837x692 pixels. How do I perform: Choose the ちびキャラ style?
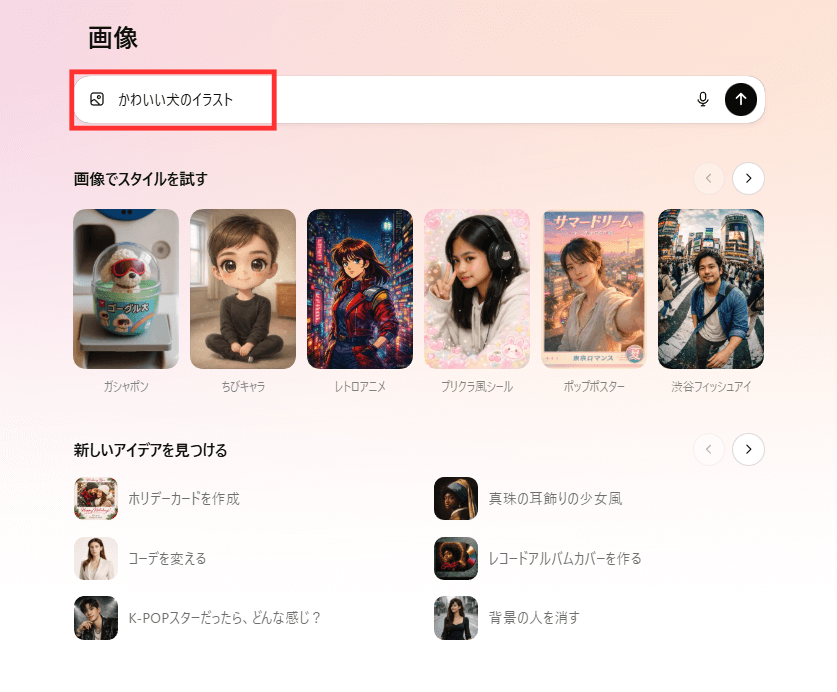tap(243, 289)
